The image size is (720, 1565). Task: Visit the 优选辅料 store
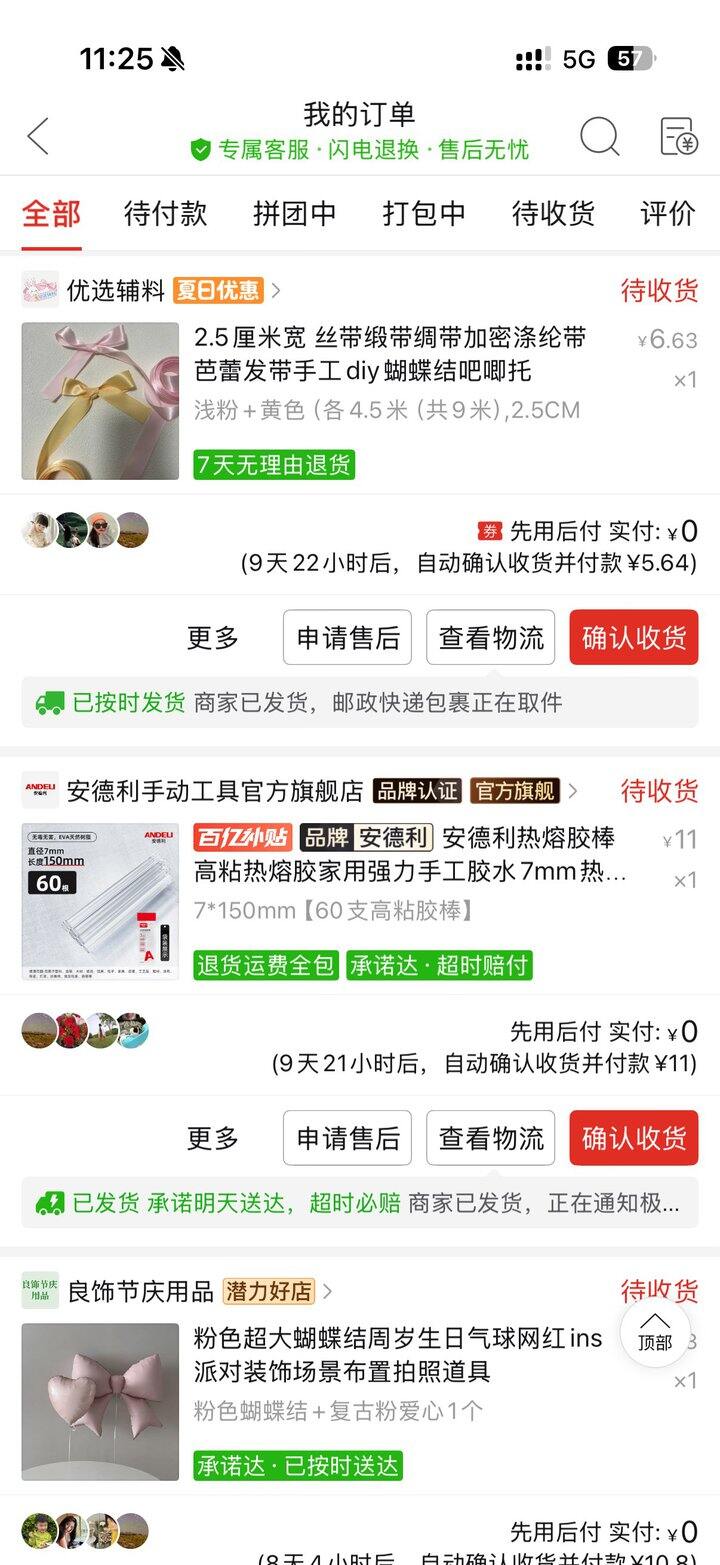coord(115,290)
